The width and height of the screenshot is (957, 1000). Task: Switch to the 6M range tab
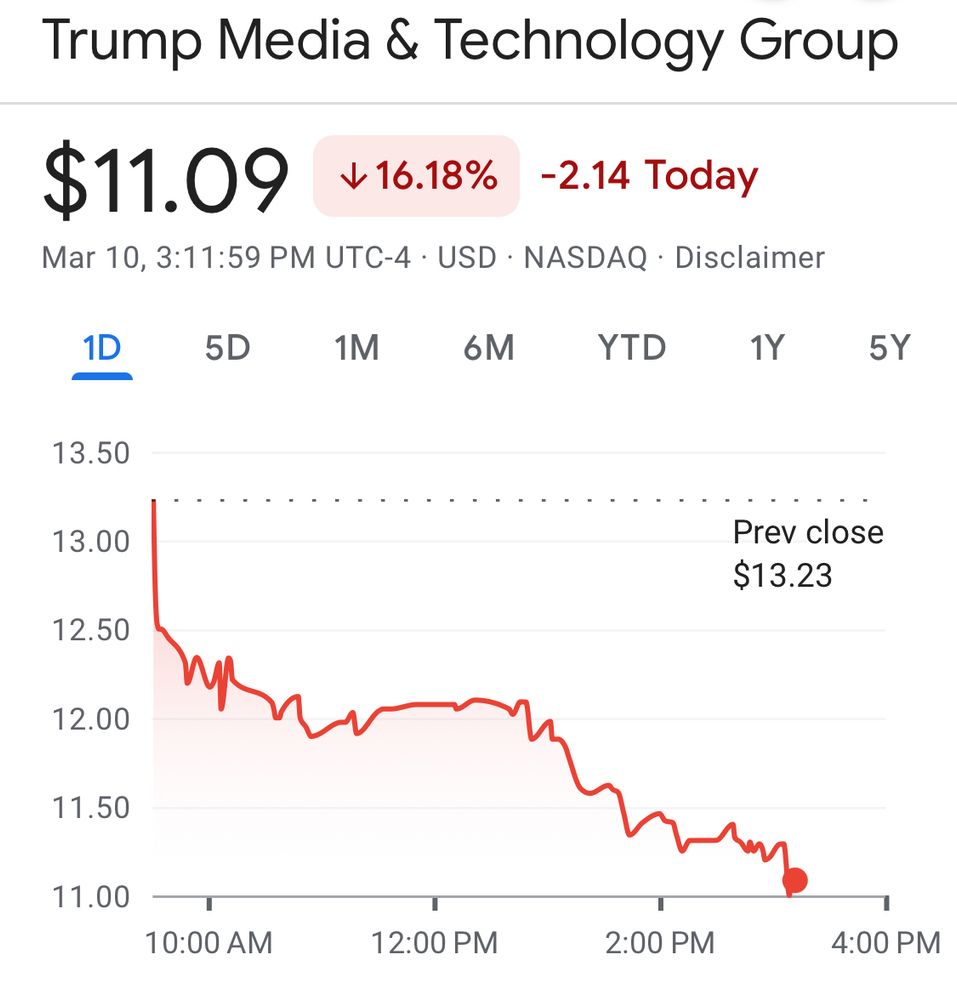[489, 349]
